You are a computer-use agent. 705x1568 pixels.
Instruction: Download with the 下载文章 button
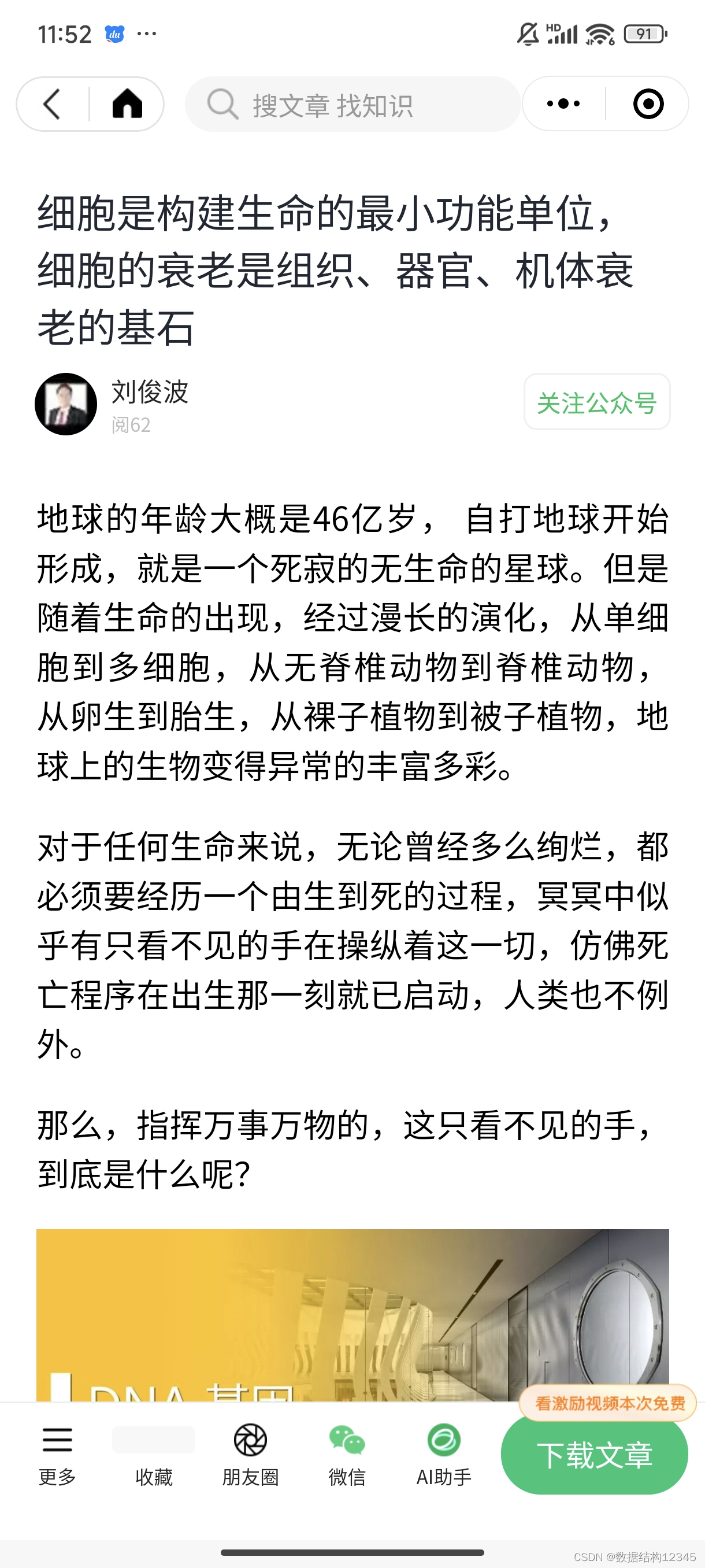(x=594, y=1455)
